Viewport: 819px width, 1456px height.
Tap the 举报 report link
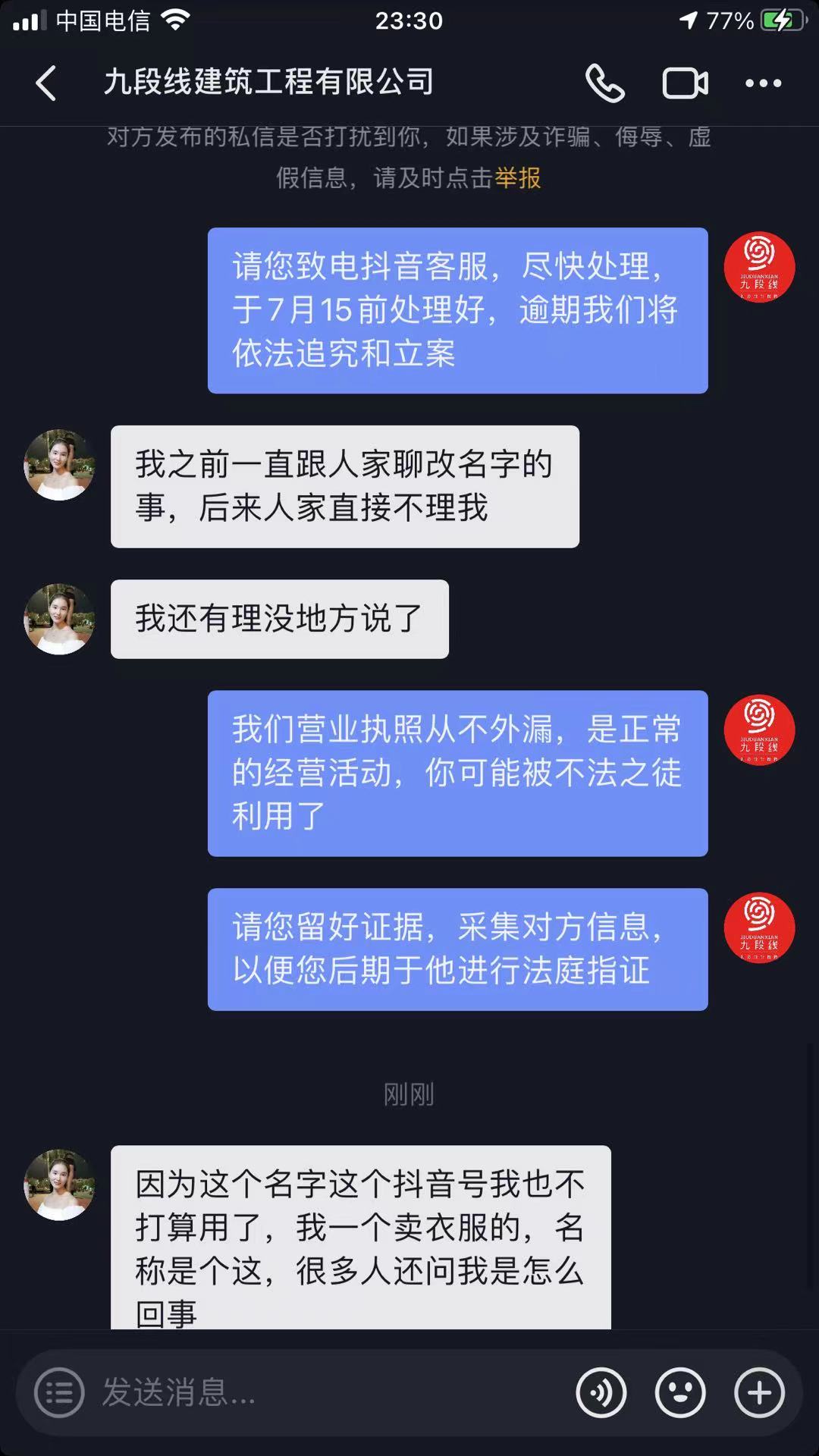click(518, 177)
